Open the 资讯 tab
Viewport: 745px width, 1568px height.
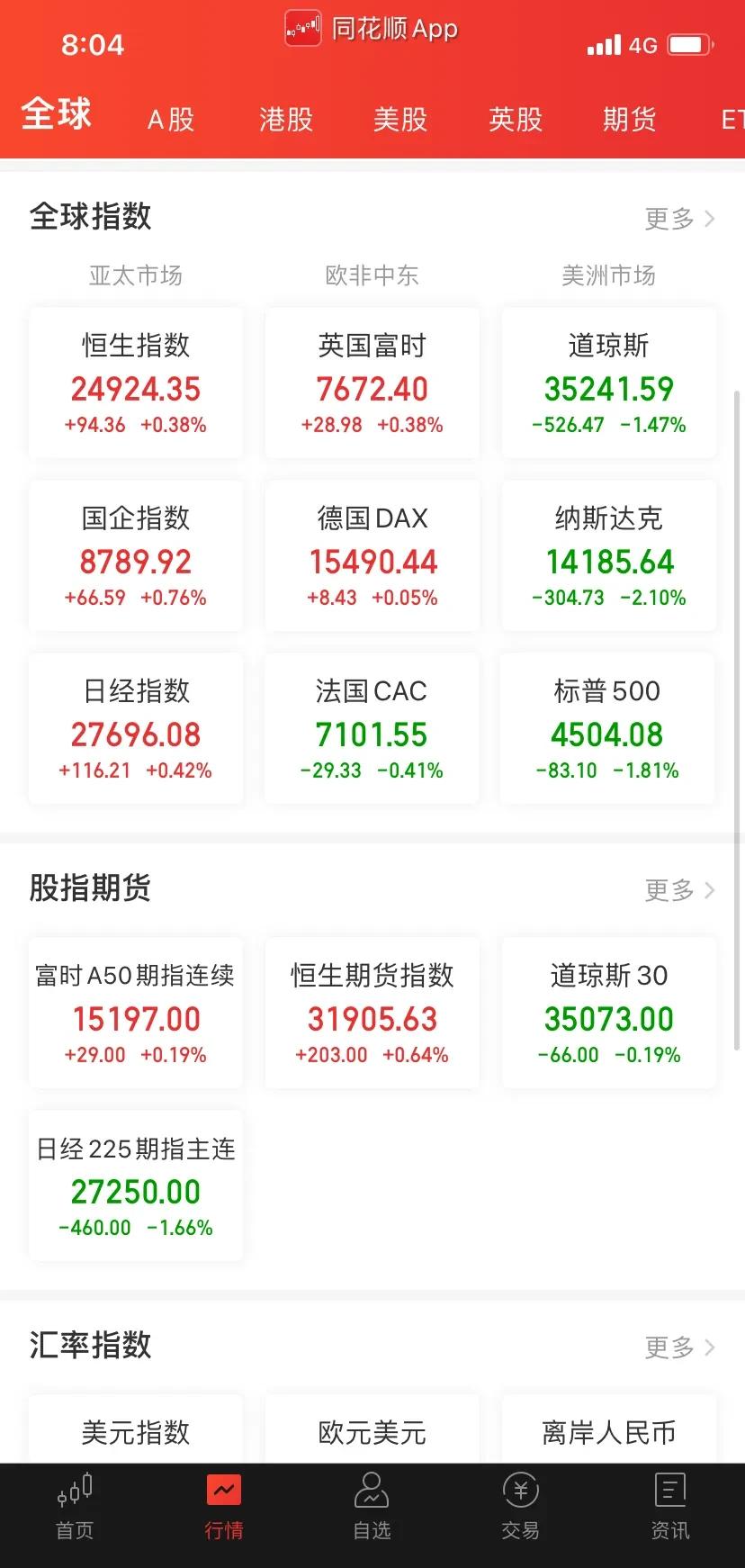669,1507
